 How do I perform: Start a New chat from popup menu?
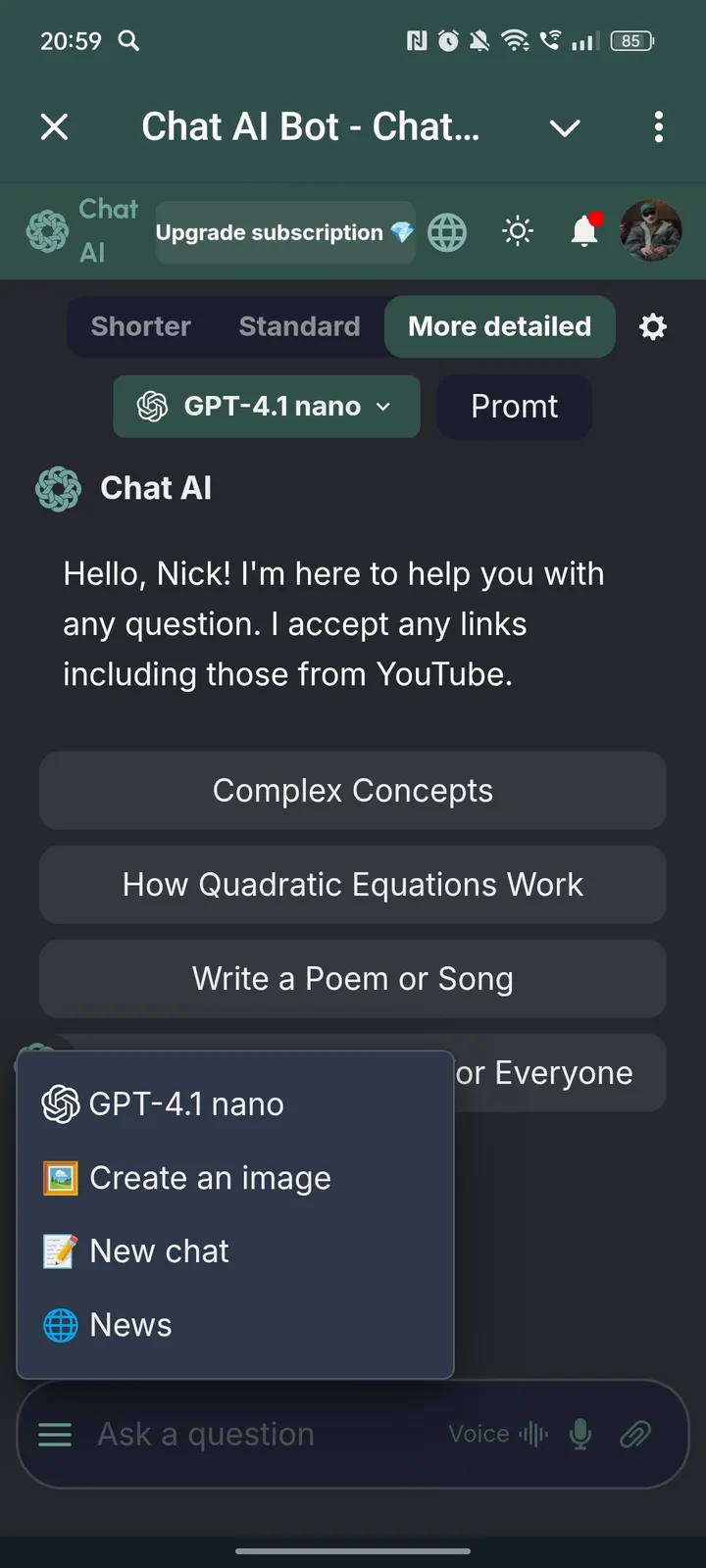[159, 1251]
